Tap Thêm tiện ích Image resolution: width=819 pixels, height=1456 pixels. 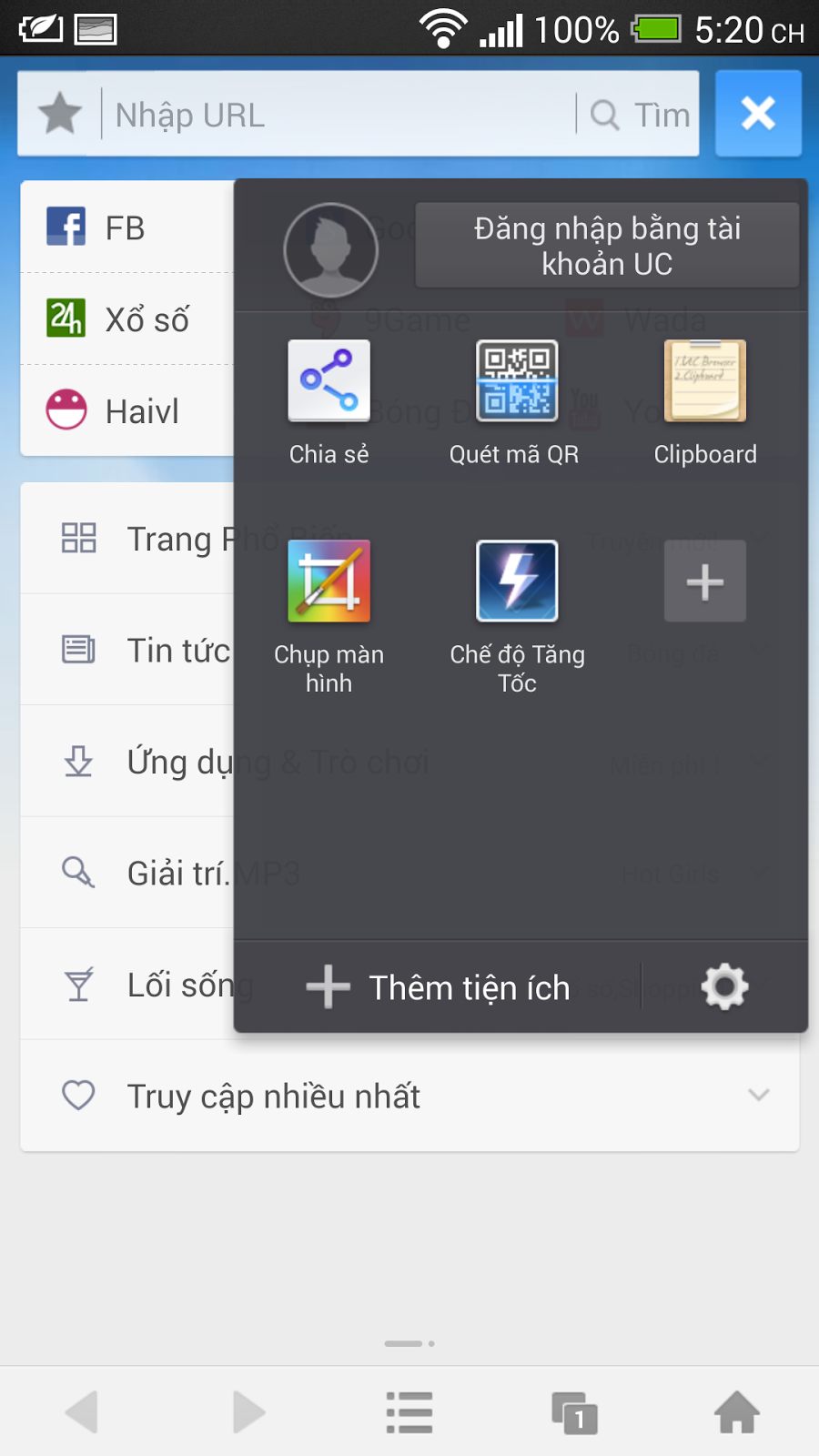point(438,987)
